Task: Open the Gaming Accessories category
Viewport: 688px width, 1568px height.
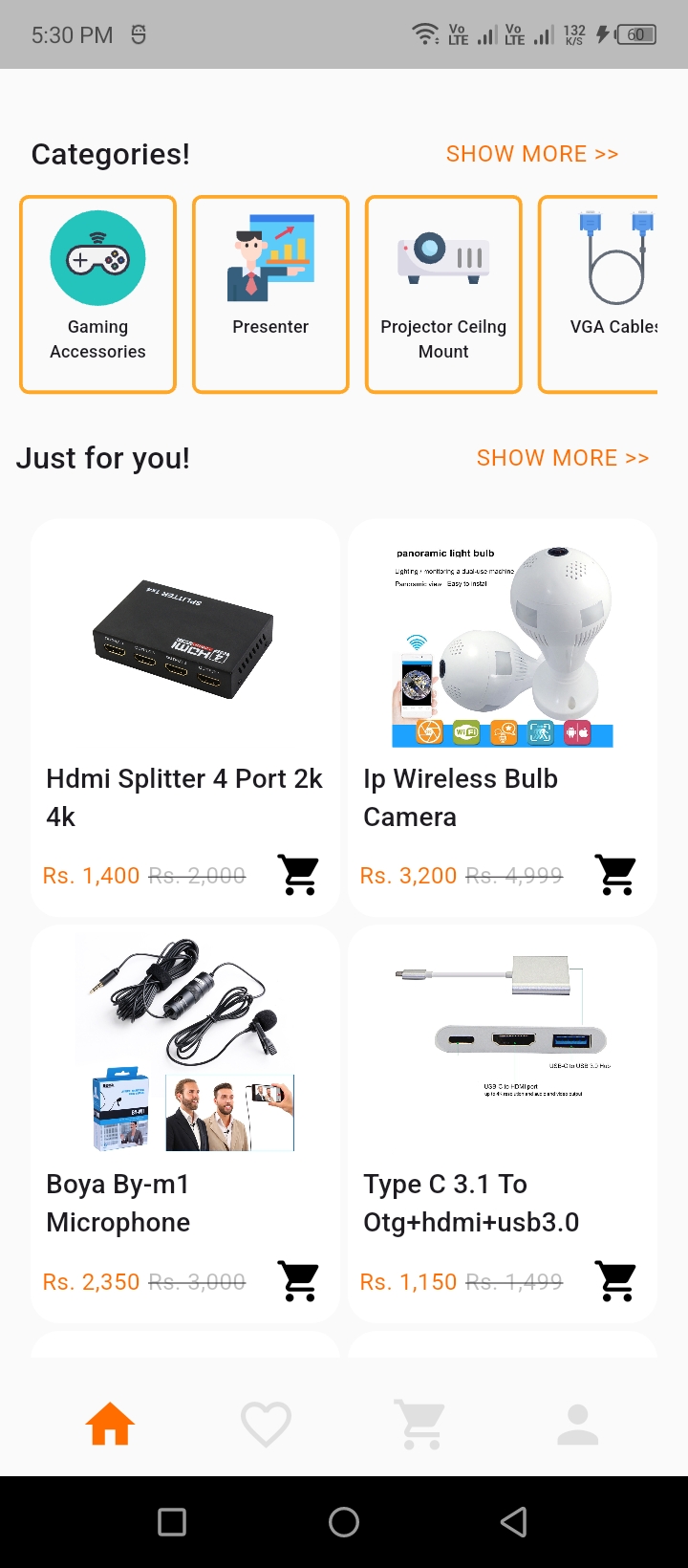Action: tap(97, 294)
